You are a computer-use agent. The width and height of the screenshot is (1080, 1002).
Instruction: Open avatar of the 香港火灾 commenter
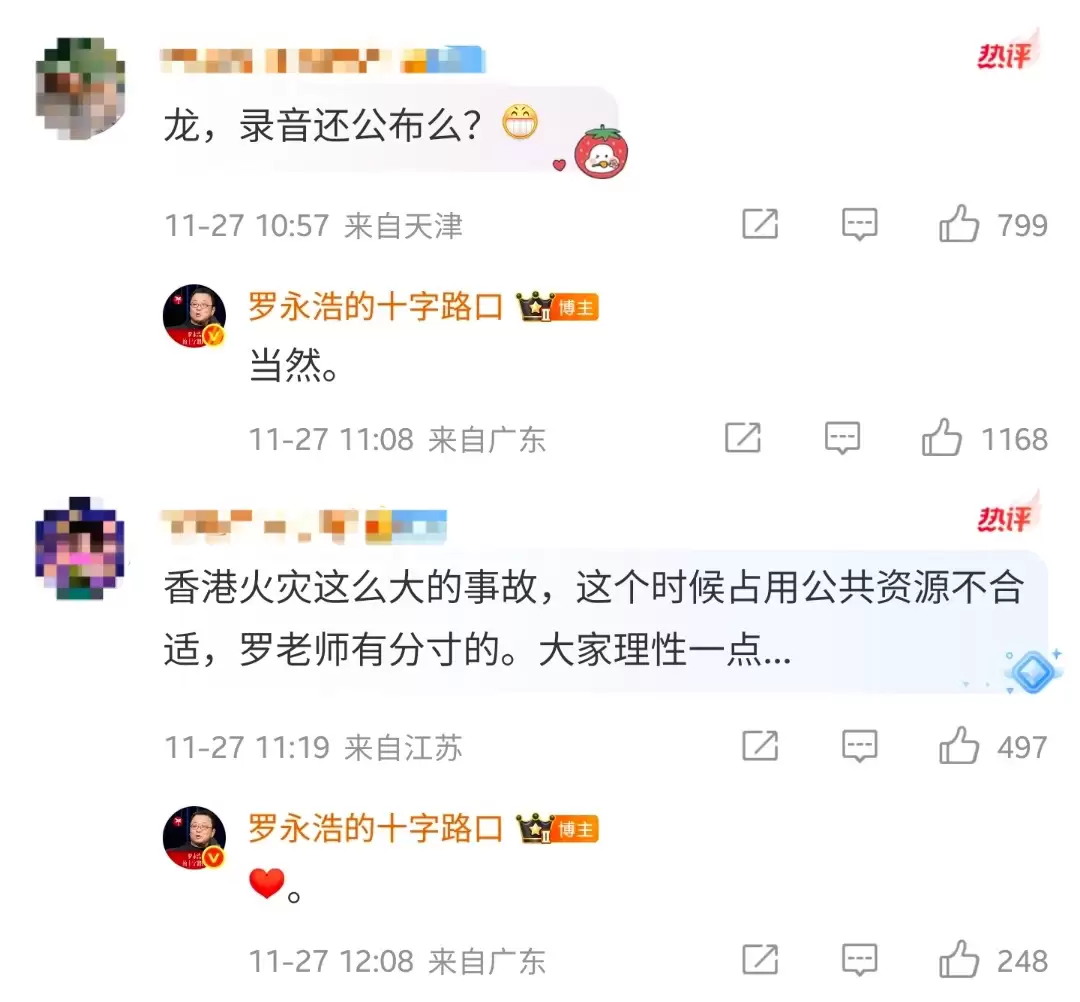[x=80, y=548]
